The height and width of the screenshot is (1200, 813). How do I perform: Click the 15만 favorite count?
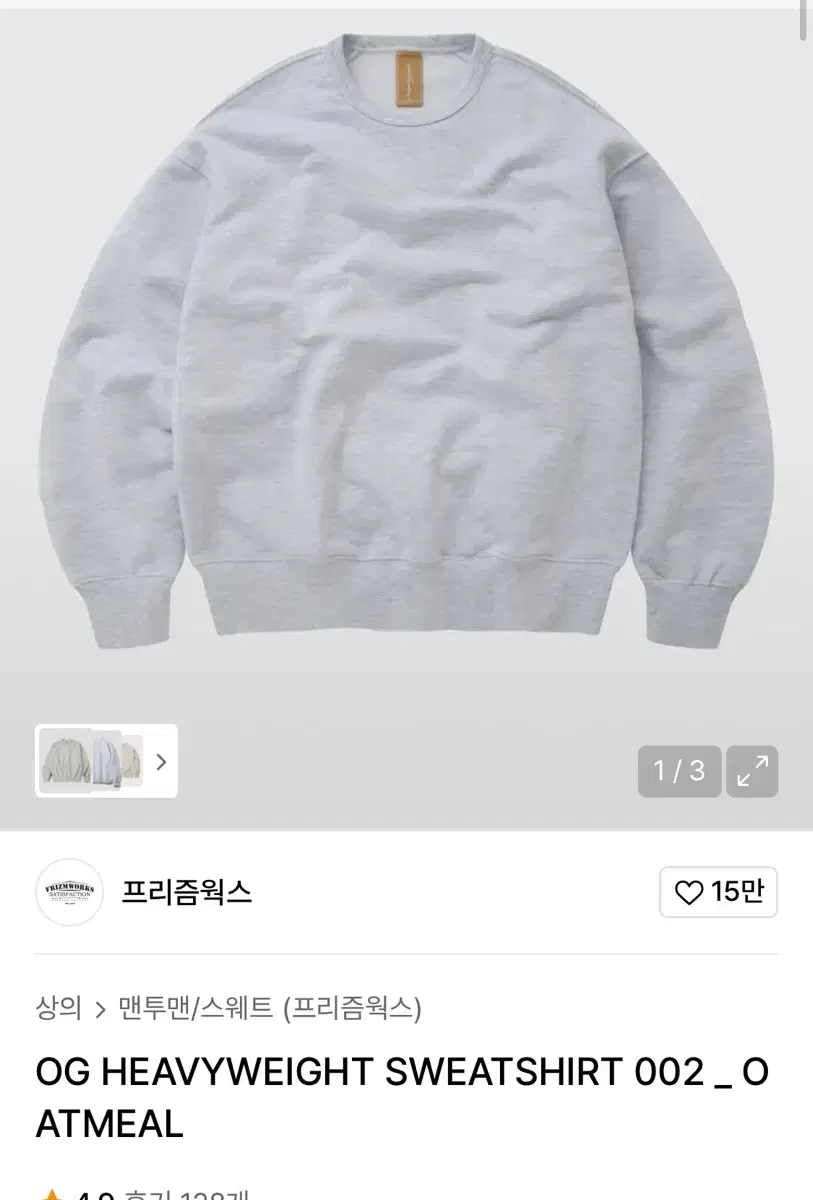click(x=737, y=893)
